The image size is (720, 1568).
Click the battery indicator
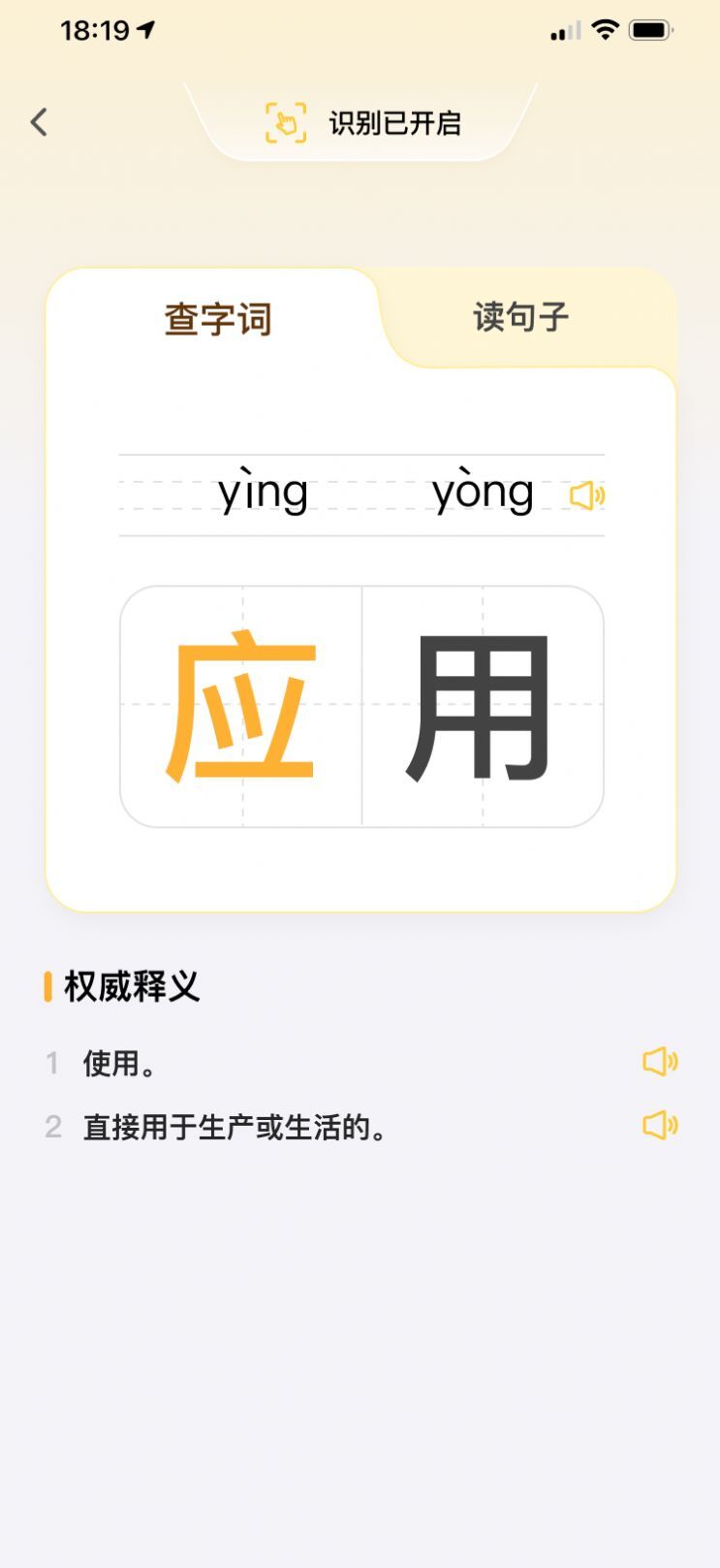point(651,29)
